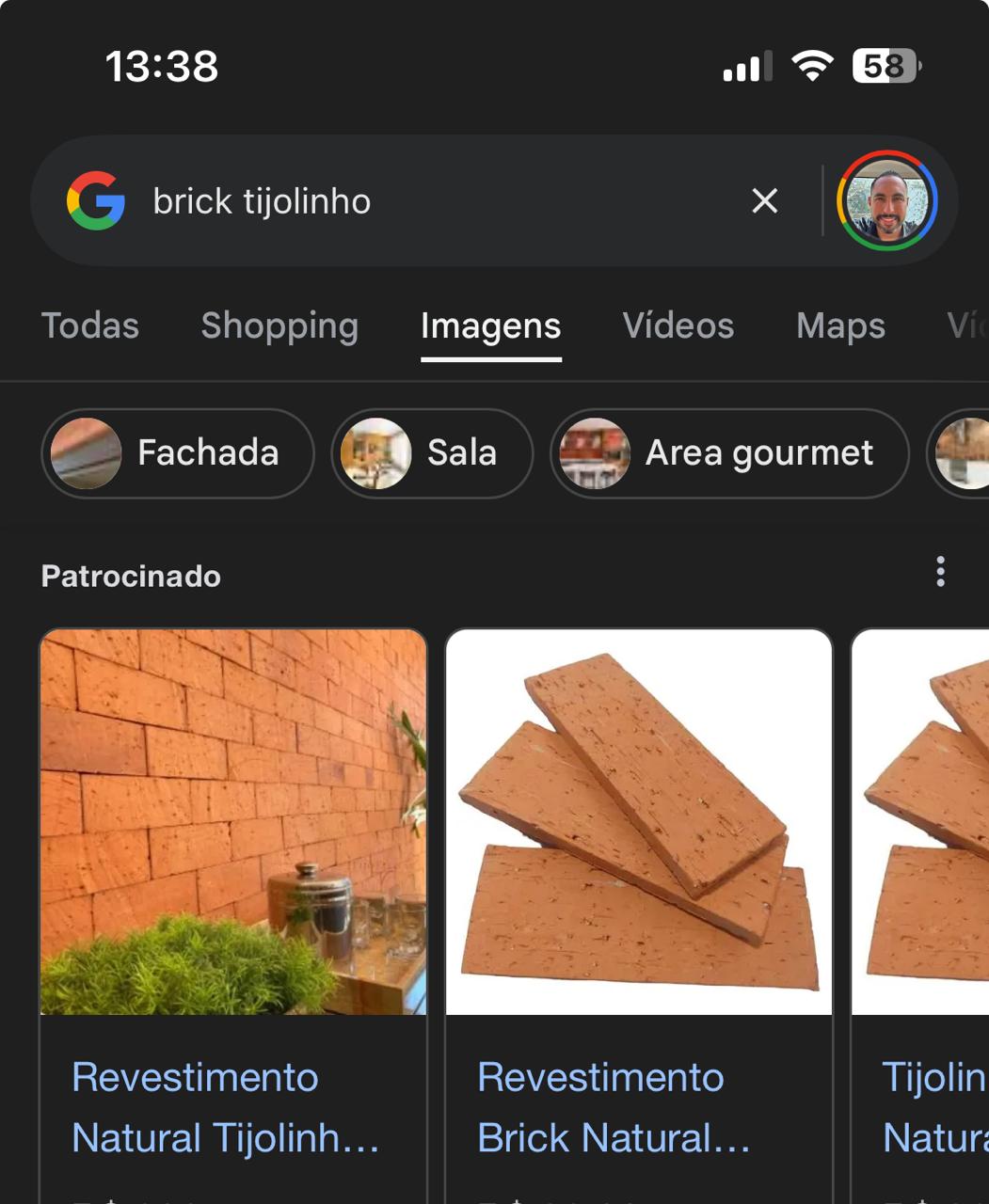Screen dimensions: 989x1204
Task: Tap the Area gourmet filter chip thumbnail
Action: coord(594,453)
